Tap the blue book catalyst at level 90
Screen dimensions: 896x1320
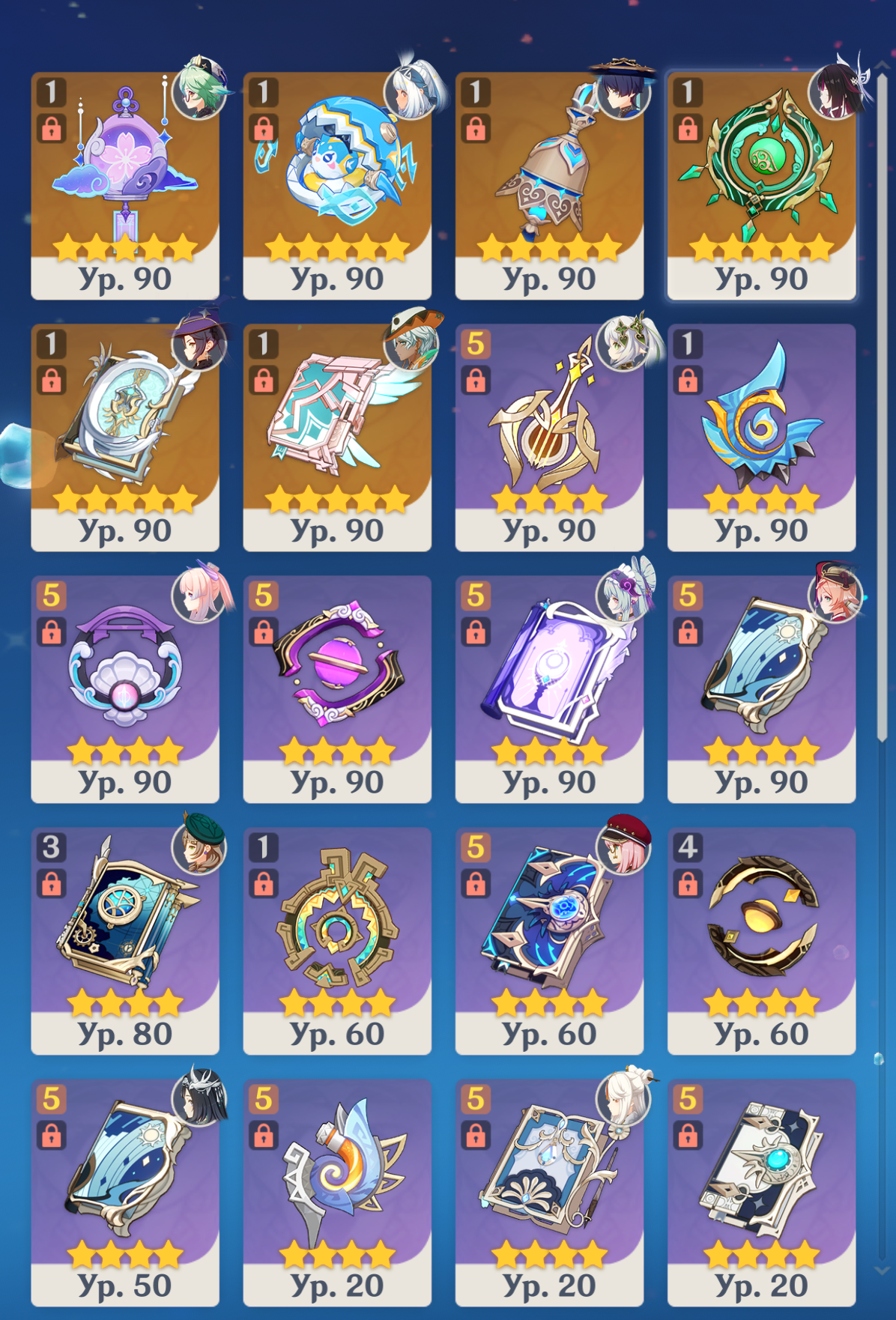coord(761,689)
